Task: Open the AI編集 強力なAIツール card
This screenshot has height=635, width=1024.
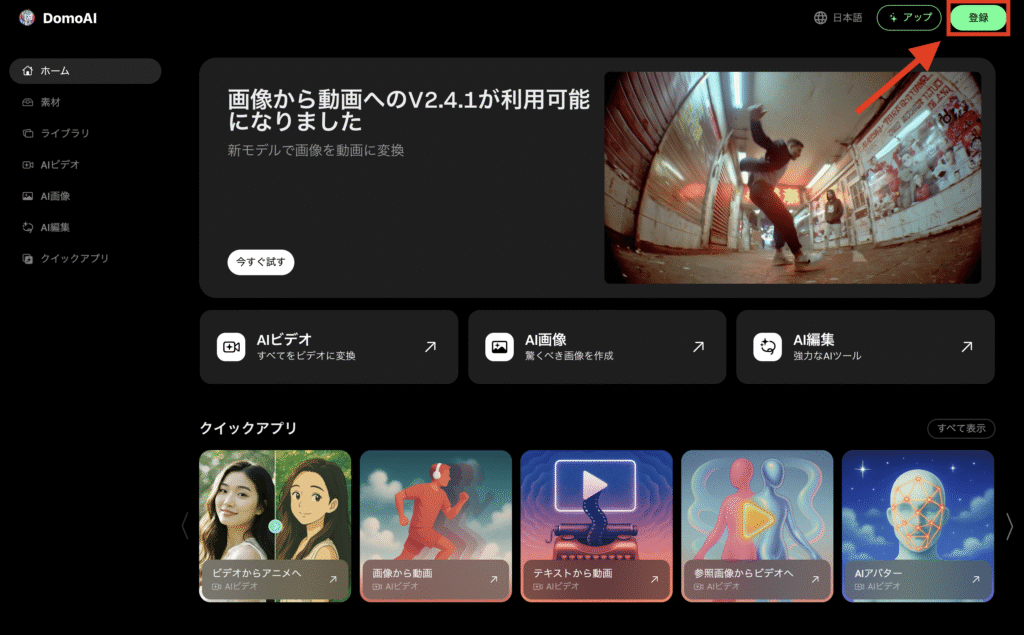Action: [865, 347]
